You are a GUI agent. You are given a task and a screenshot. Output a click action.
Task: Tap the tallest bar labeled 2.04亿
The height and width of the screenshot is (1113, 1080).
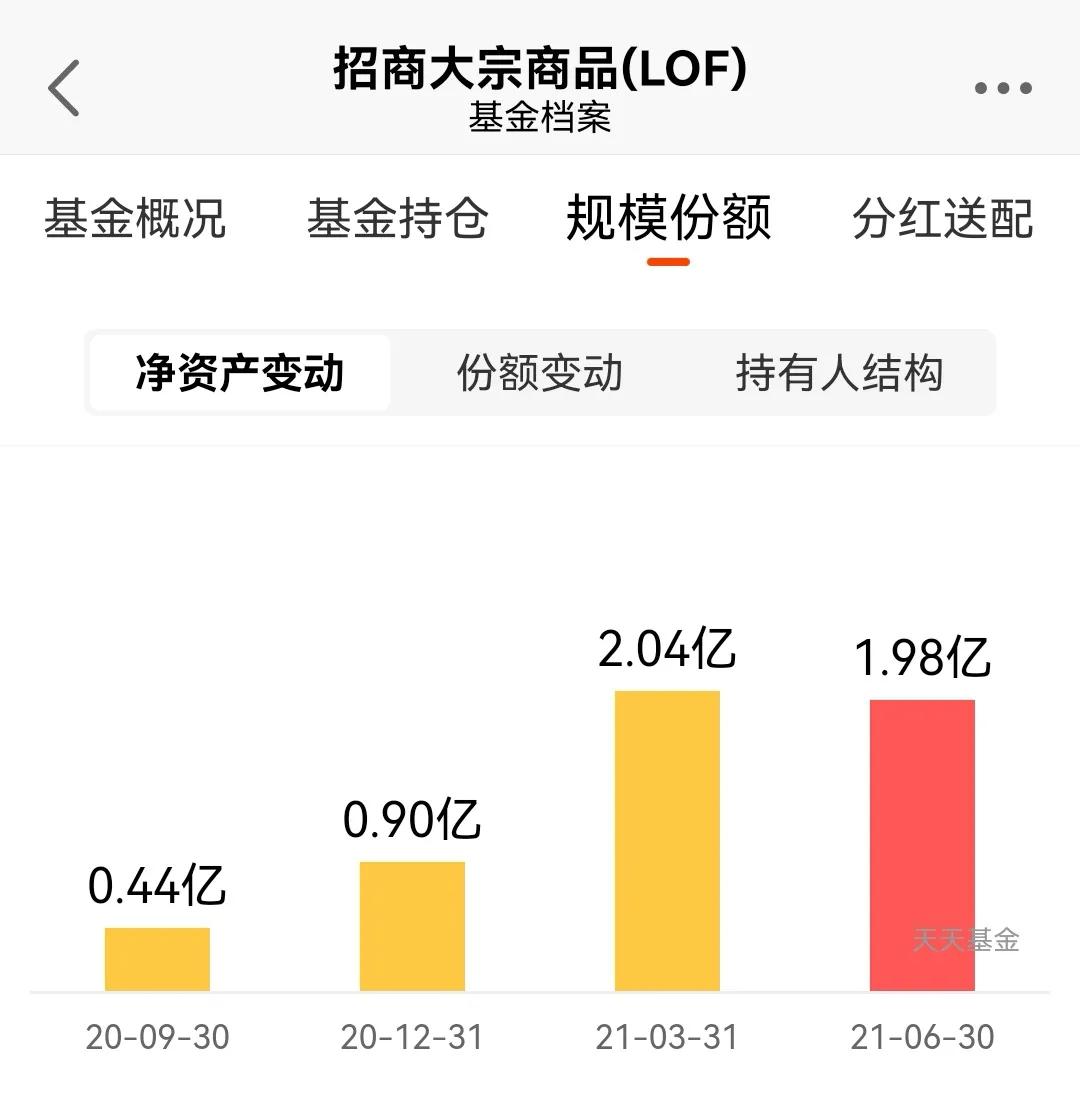click(668, 840)
